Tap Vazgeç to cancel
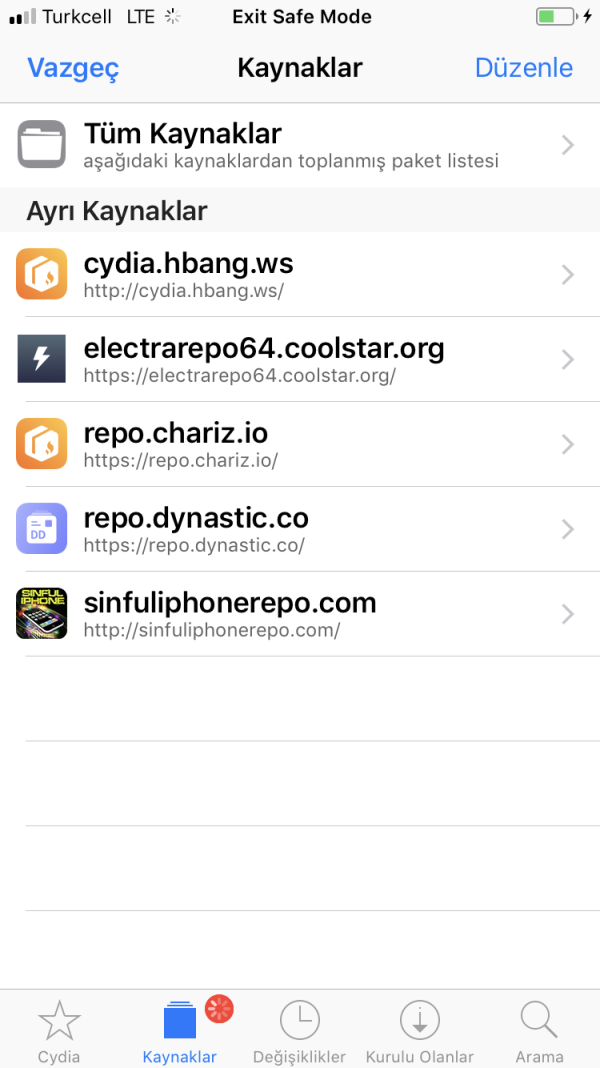 point(73,68)
